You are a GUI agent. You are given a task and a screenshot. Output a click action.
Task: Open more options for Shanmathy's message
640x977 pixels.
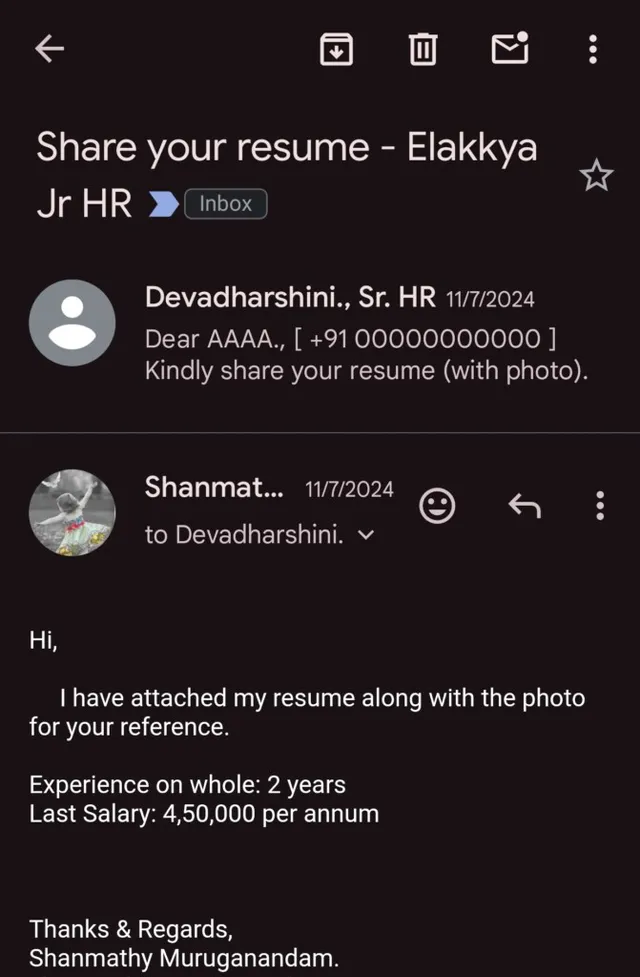pyautogui.click(x=599, y=506)
